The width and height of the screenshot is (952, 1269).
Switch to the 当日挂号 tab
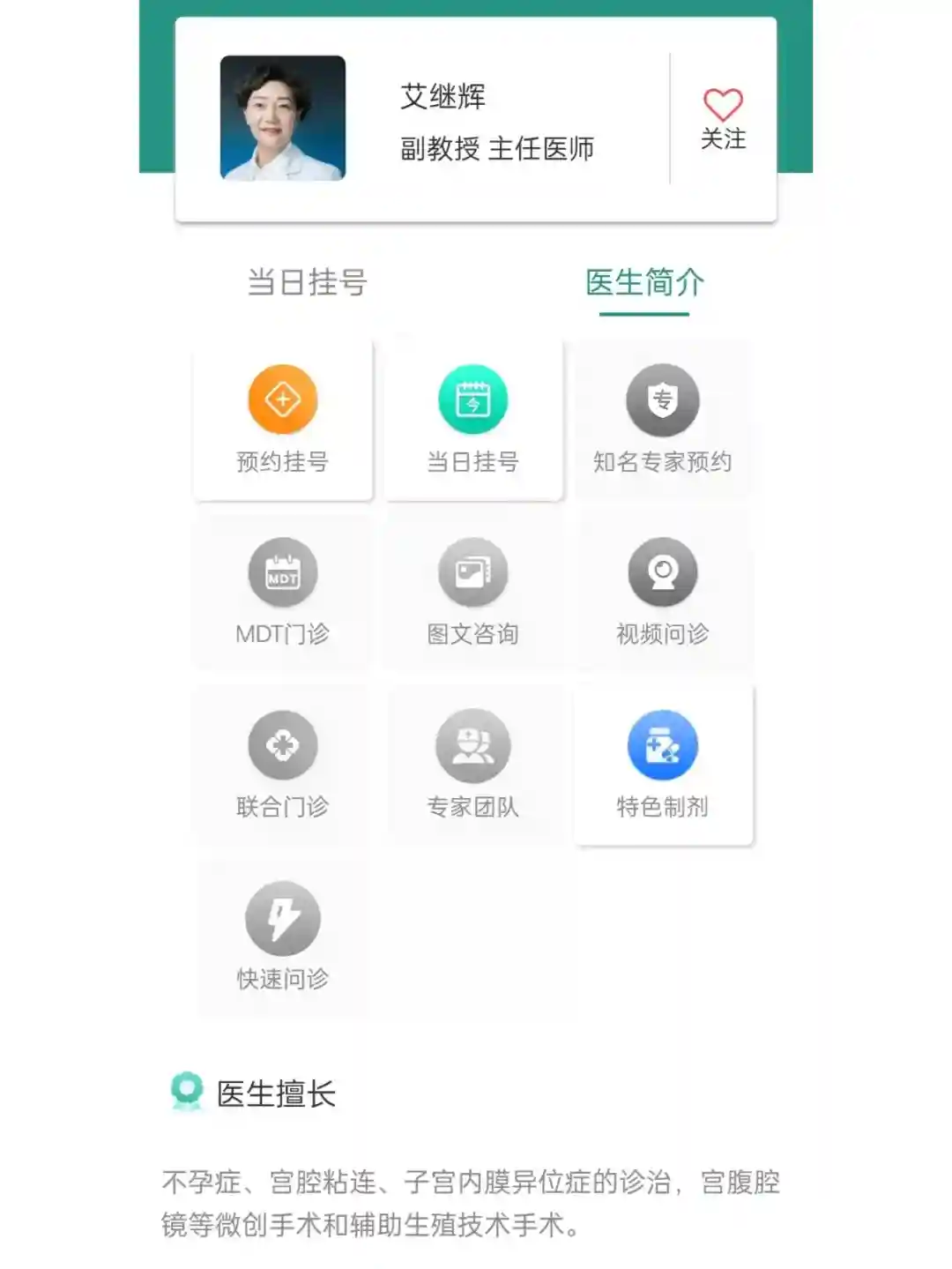point(307,283)
